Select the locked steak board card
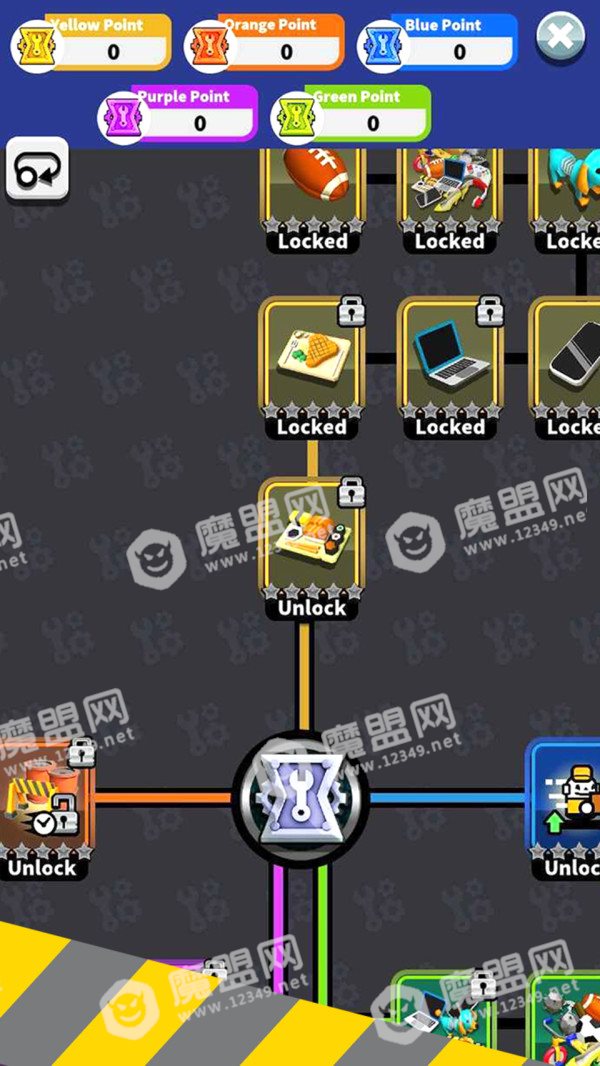The height and width of the screenshot is (1066, 600). coord(312,368)
